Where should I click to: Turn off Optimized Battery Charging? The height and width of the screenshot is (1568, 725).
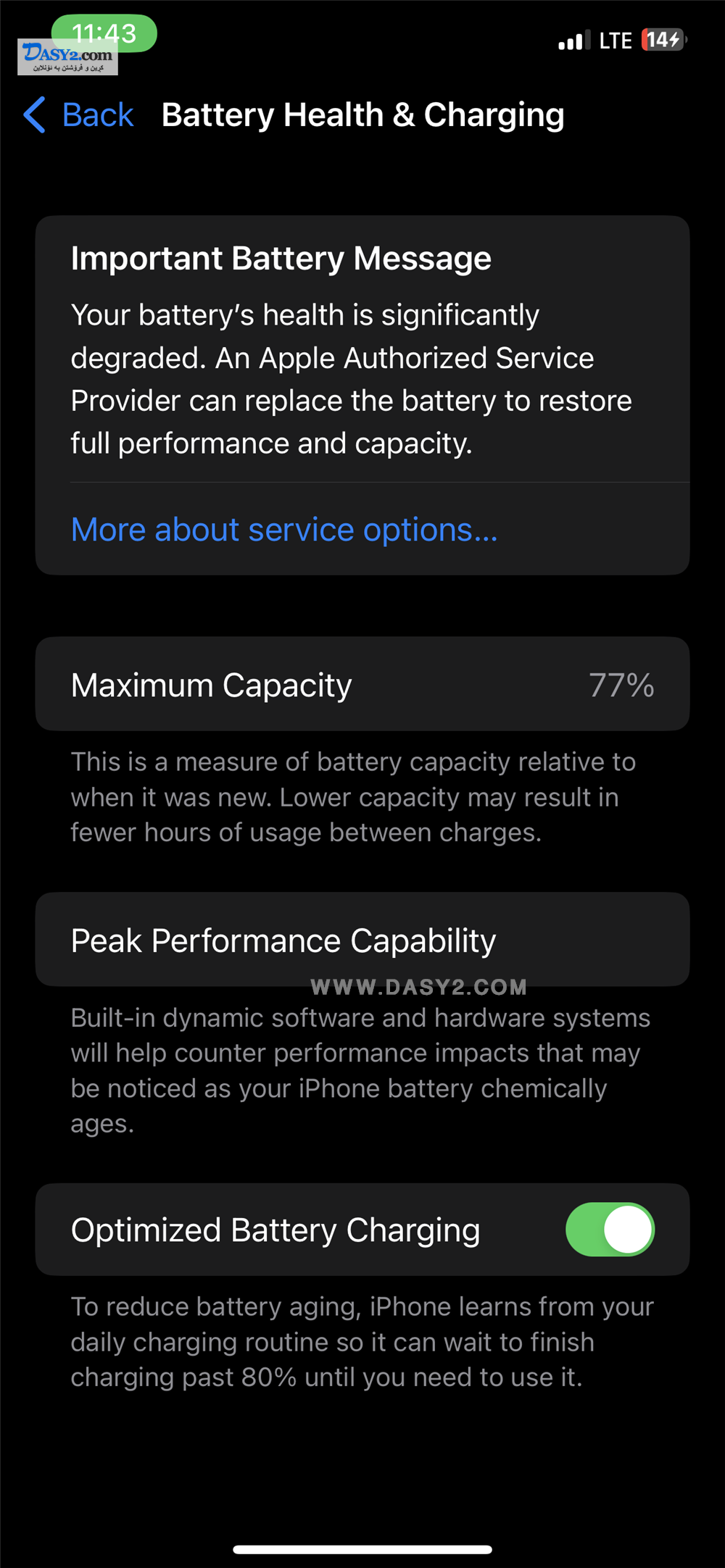click(x=610, y=1230)
